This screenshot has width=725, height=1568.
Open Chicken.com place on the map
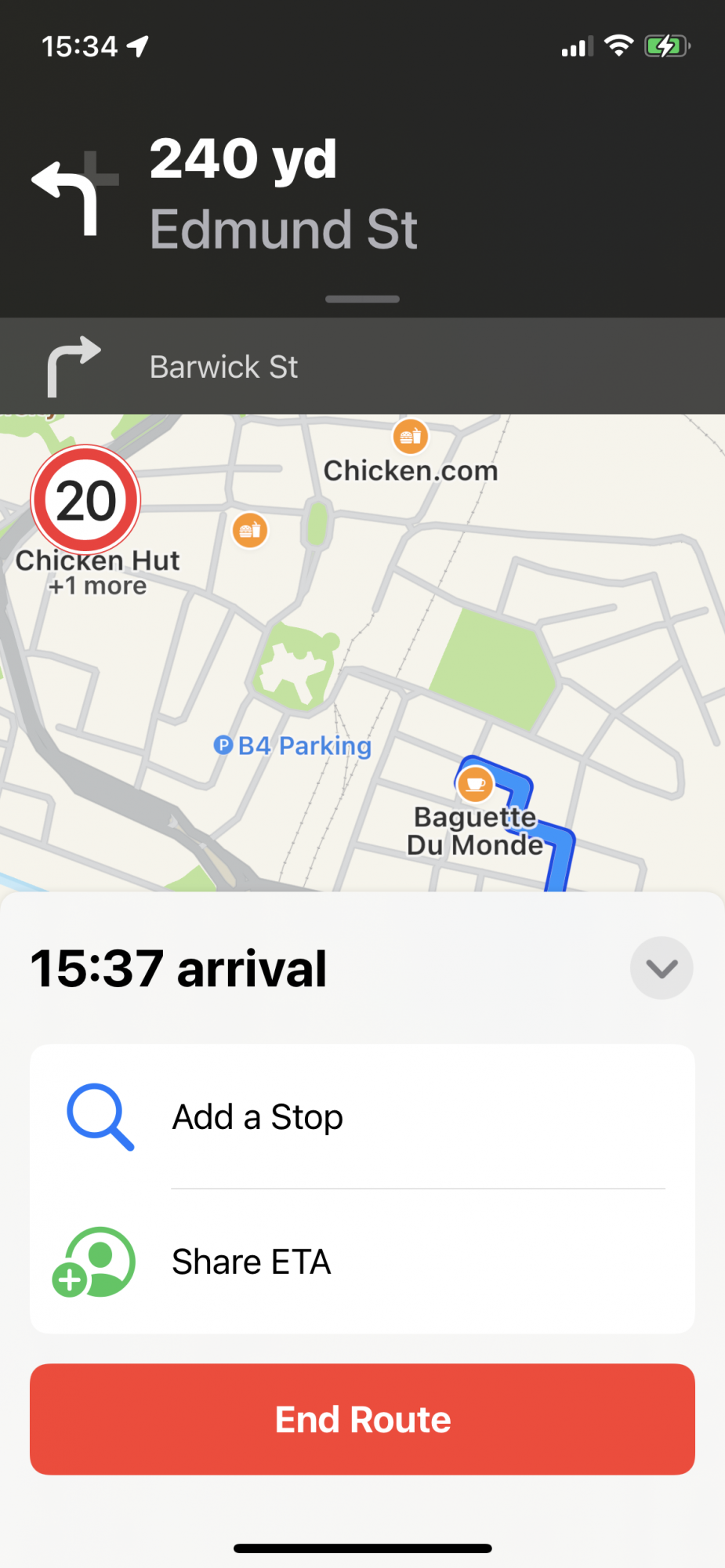pyautogui.click(x=411, y=437)
